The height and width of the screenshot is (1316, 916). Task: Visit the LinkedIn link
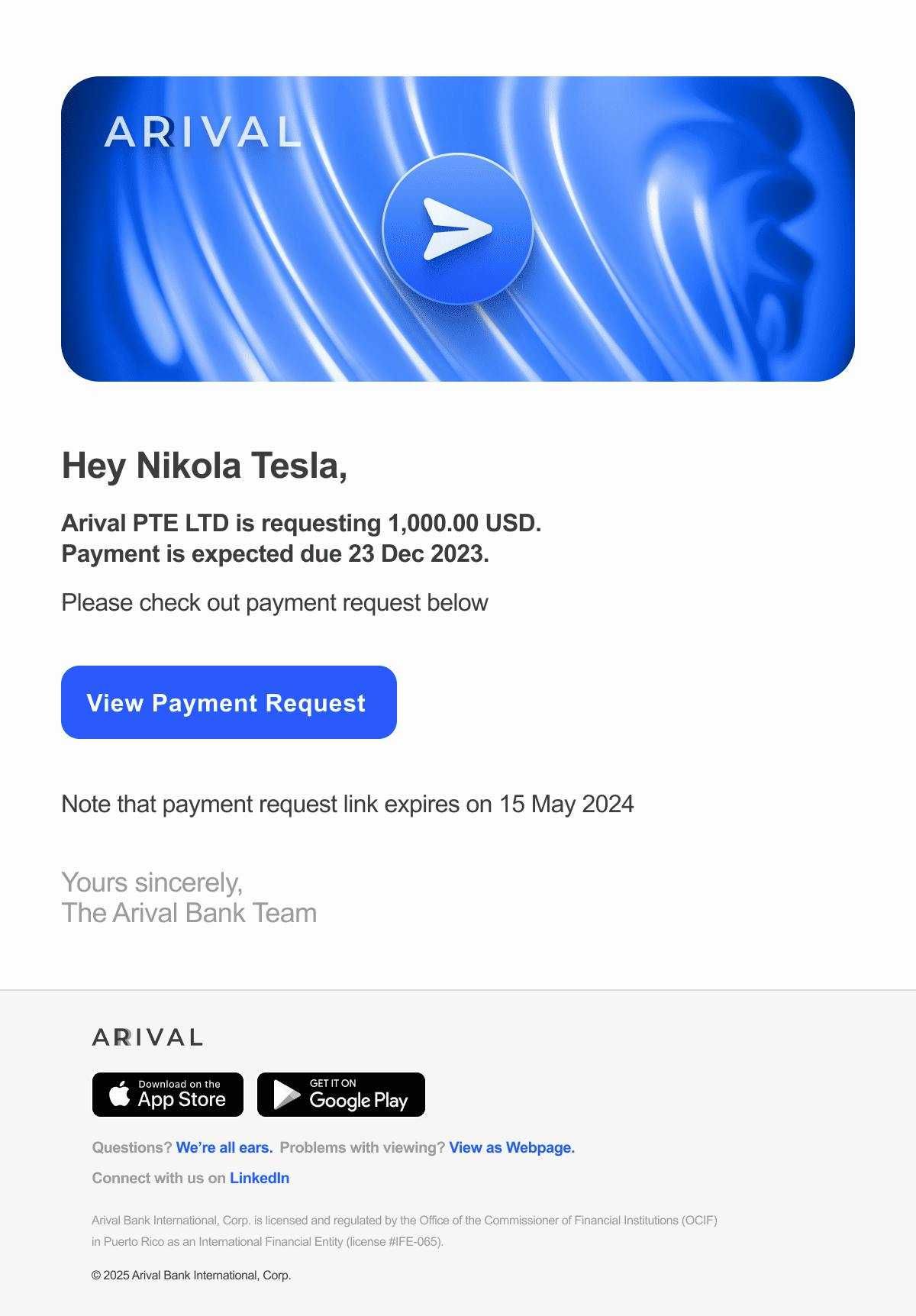[260, 1178]
